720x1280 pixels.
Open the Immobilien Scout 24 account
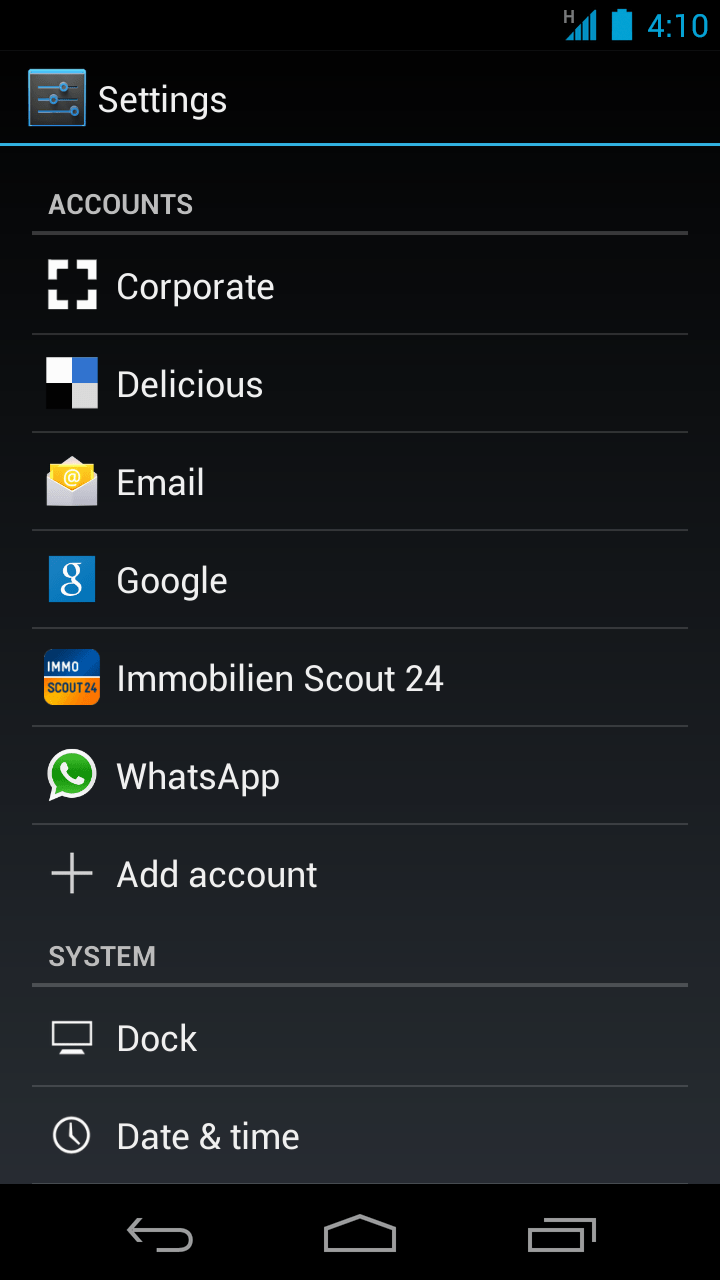click(x=360, y=677)
